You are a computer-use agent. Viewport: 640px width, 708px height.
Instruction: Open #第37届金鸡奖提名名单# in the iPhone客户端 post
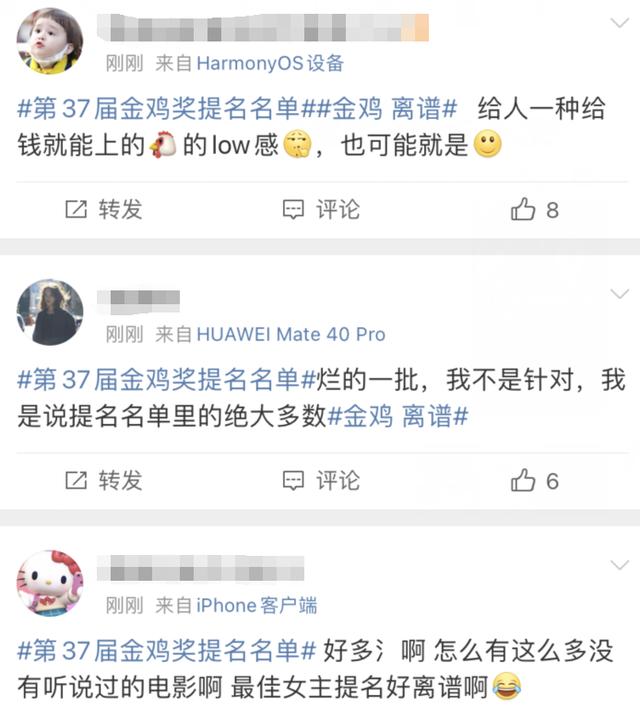click(x=167, y=651)
